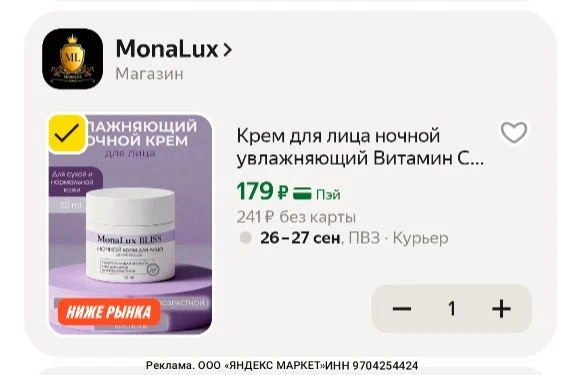Add the night cream to favorites
The height and width of the screenshot is (375, 581).
(x=514, y=132)
